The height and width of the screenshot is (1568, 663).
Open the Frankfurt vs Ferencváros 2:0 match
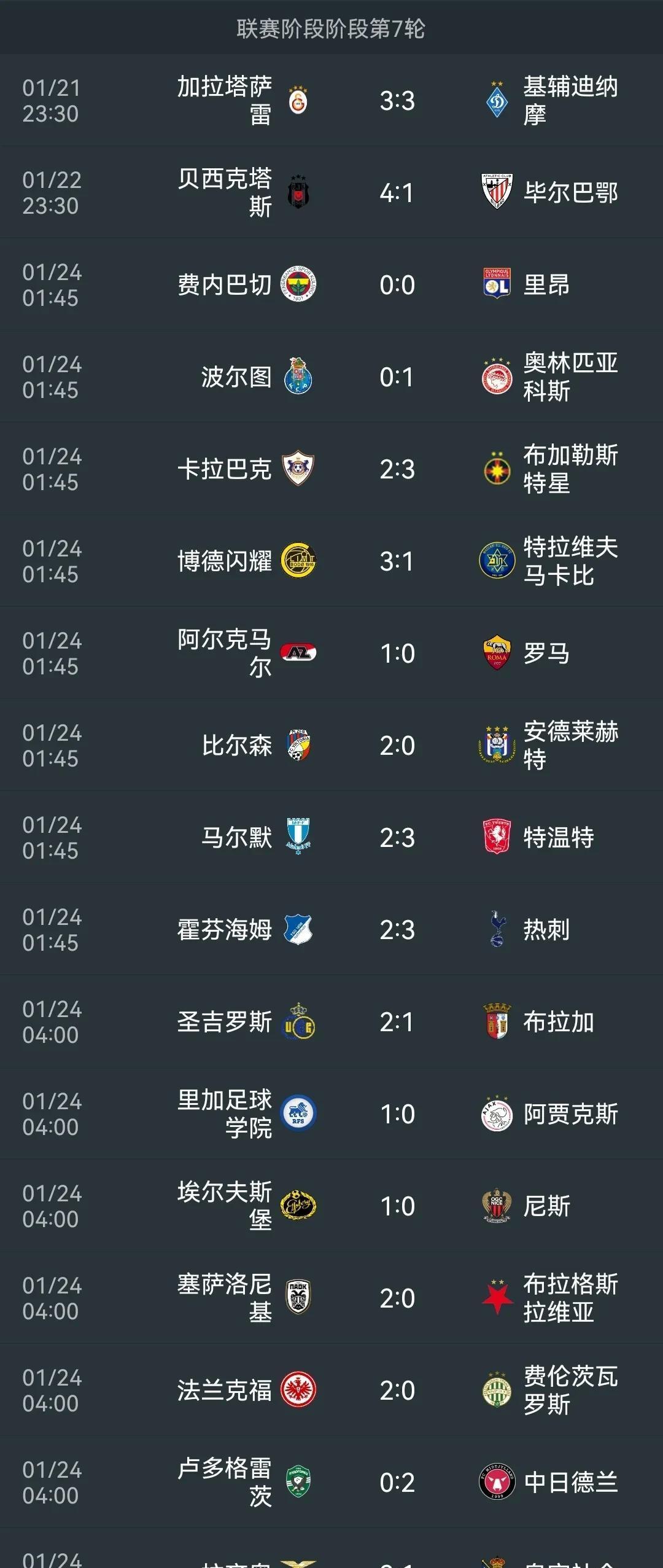tap(397, 1391)
